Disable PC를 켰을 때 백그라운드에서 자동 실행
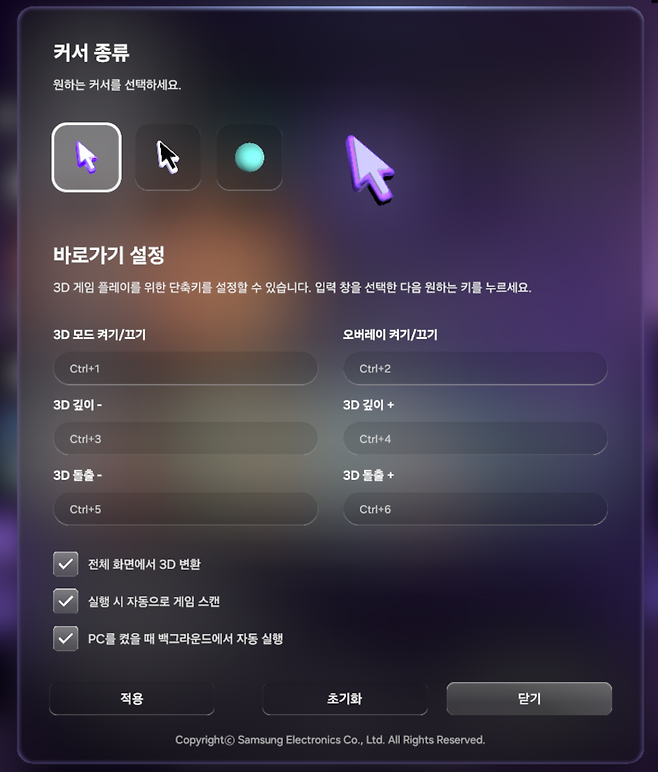Viewport: 658px width, 772px height. click(66, 638)
